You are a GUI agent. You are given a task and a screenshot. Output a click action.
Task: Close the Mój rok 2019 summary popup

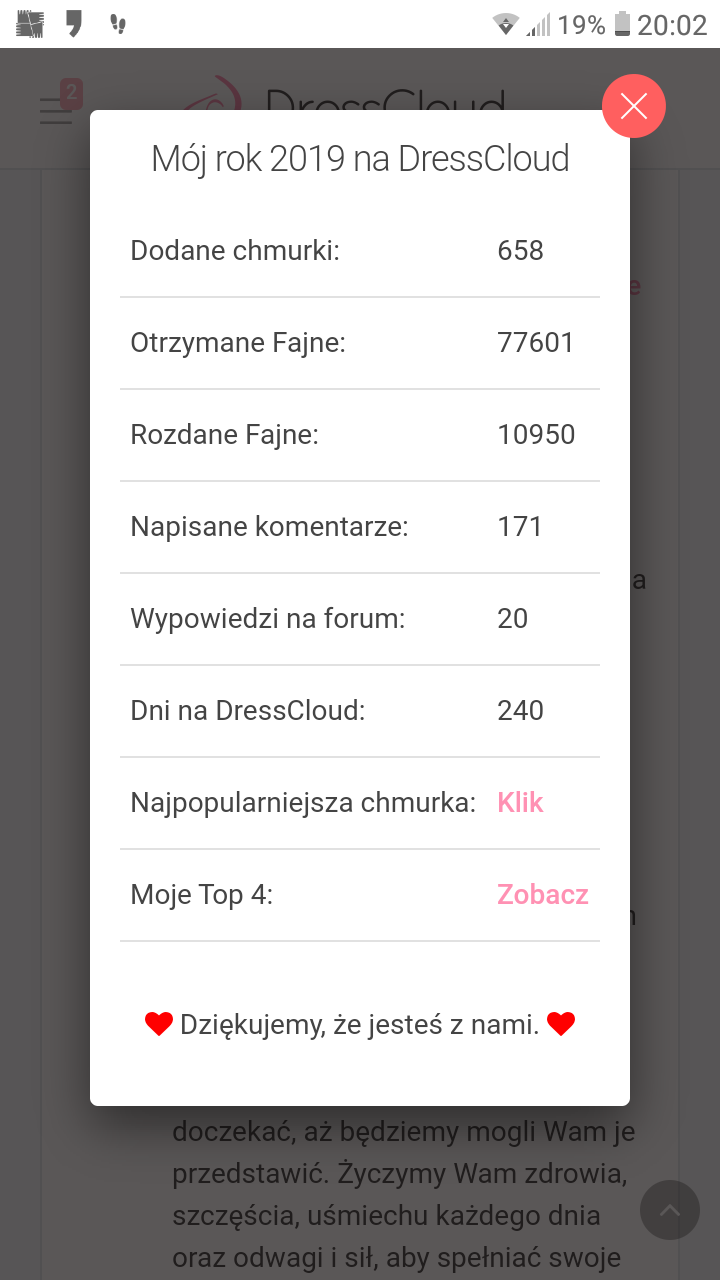[633, 105]
